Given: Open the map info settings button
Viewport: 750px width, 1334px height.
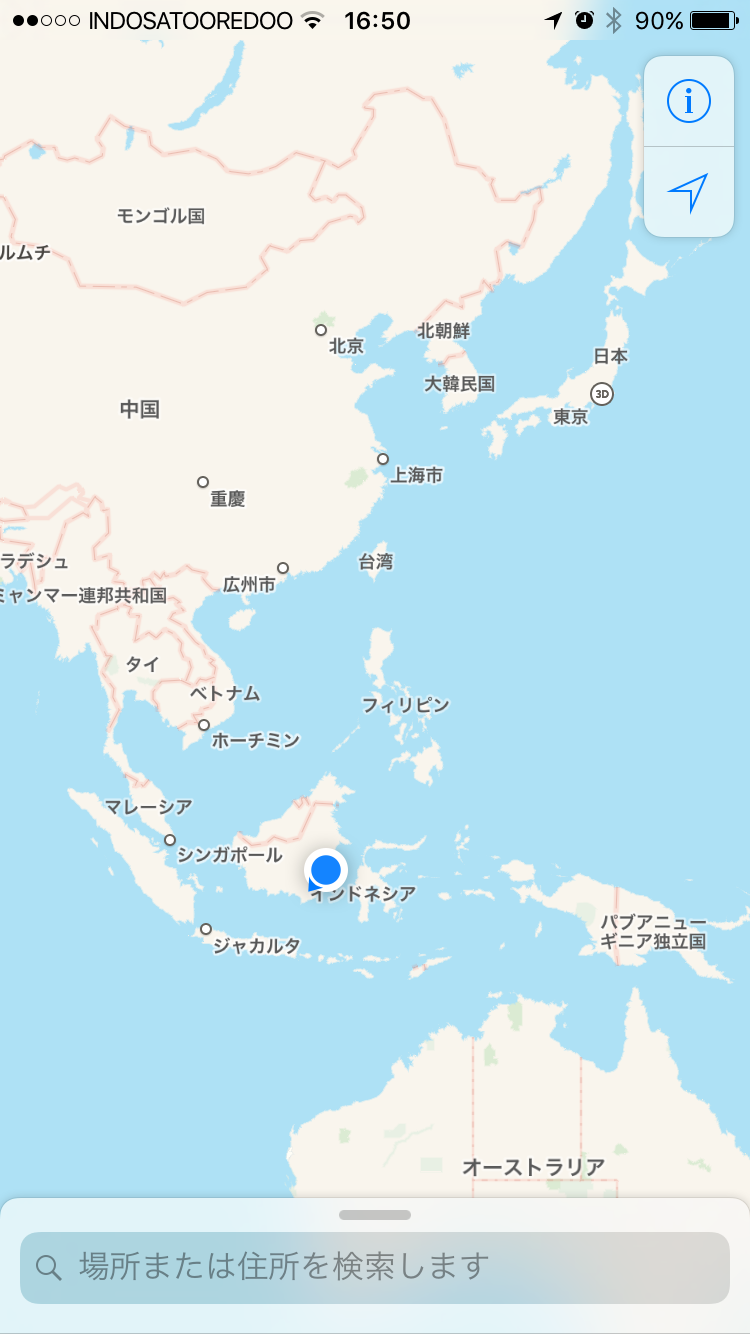Looking at the screenshot, I should point(688,101).
